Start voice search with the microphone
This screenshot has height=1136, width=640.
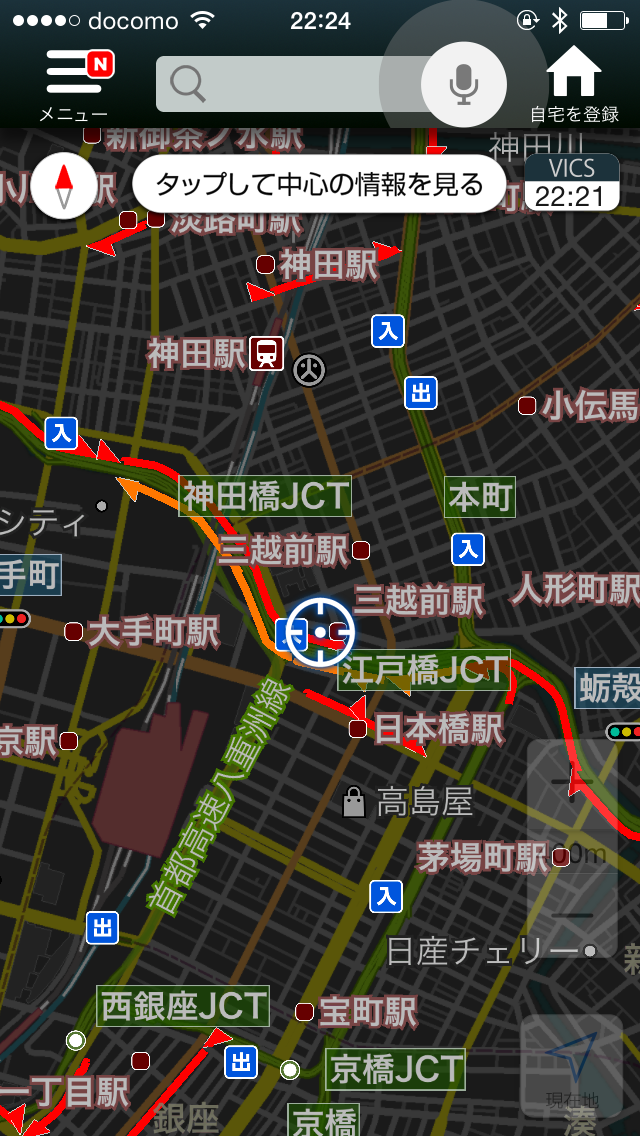point(463,84)
